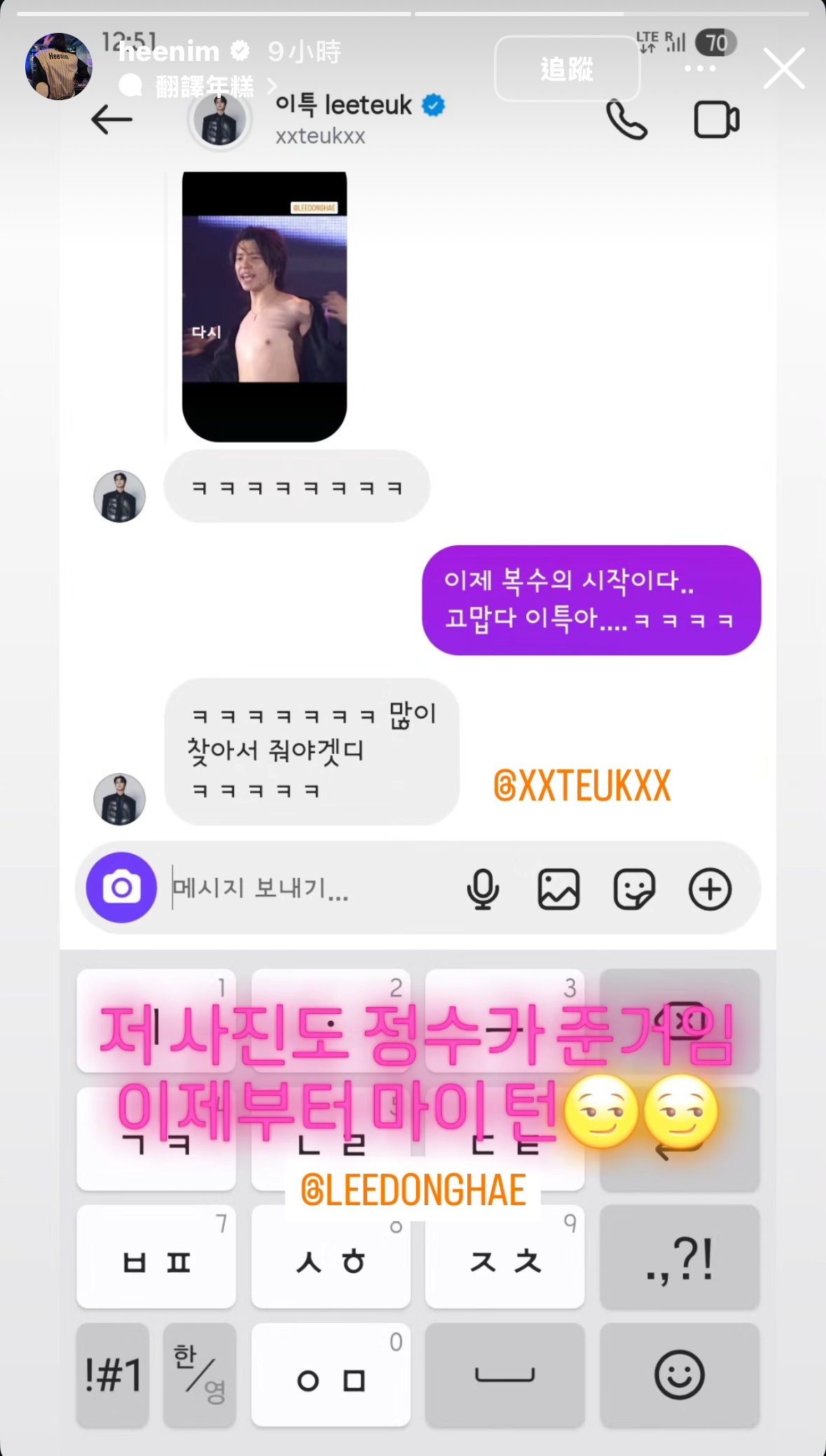This screenshot has height=1456, width=826.
Task: Tap the heenim username
Action: (x=169, y=51)
